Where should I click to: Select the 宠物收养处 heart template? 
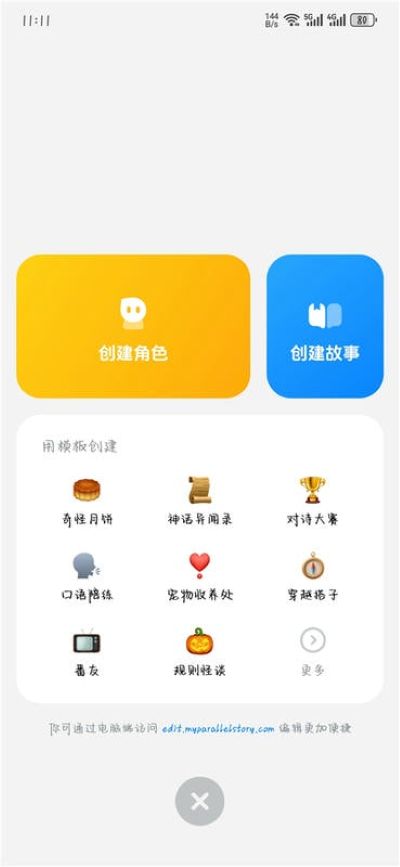pos(200,578)
